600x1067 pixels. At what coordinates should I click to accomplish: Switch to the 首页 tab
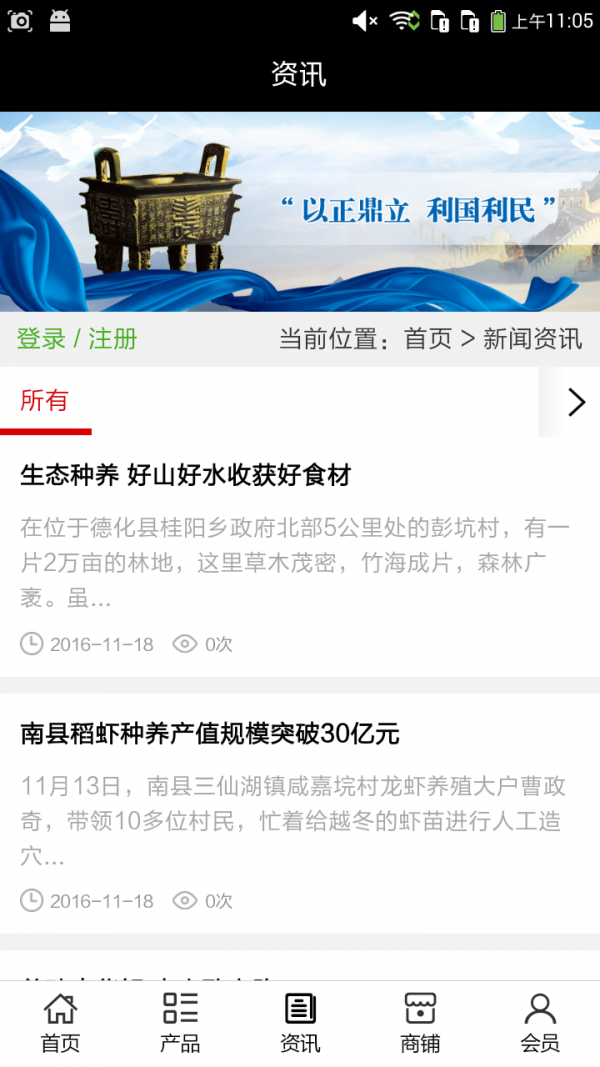60,1023
